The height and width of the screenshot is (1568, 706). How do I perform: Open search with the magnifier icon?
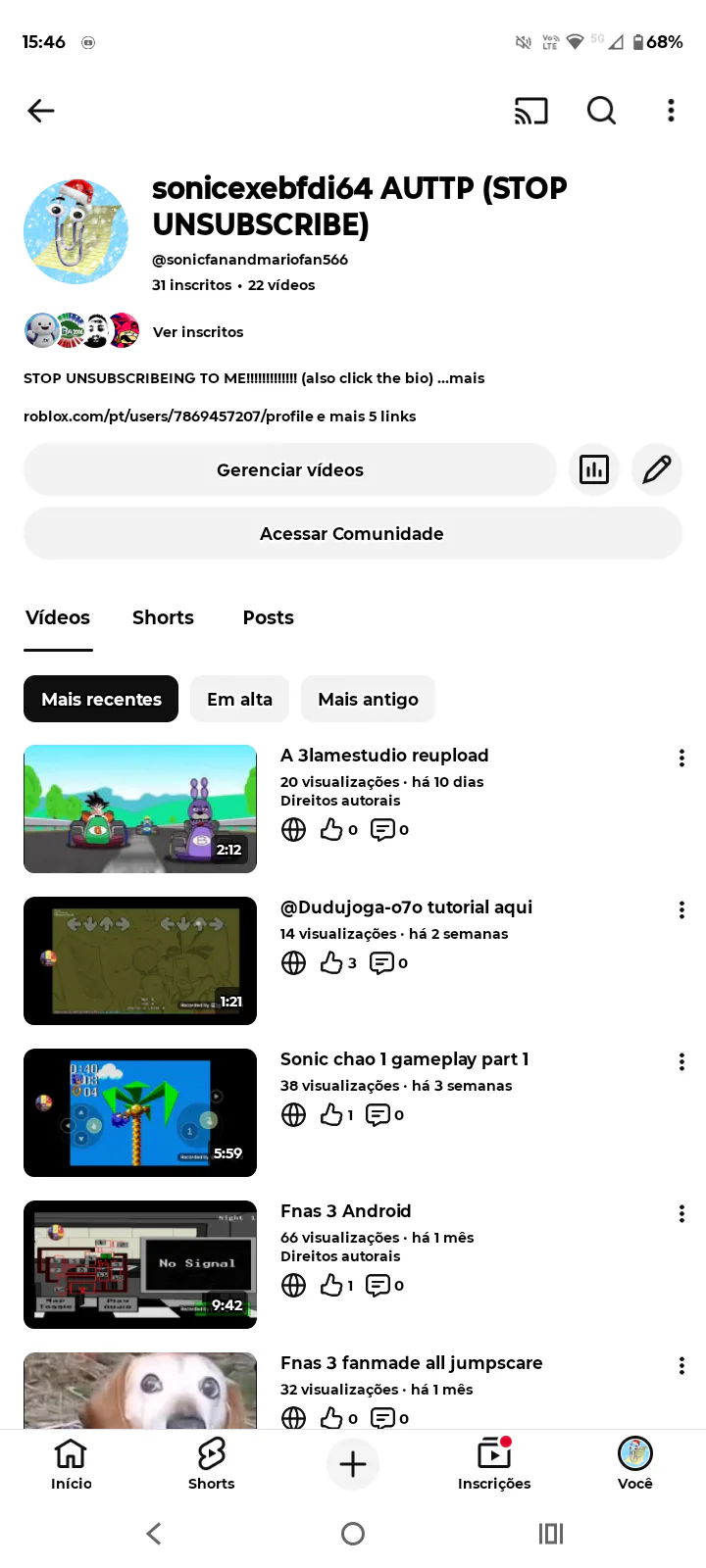pos(601,111)
